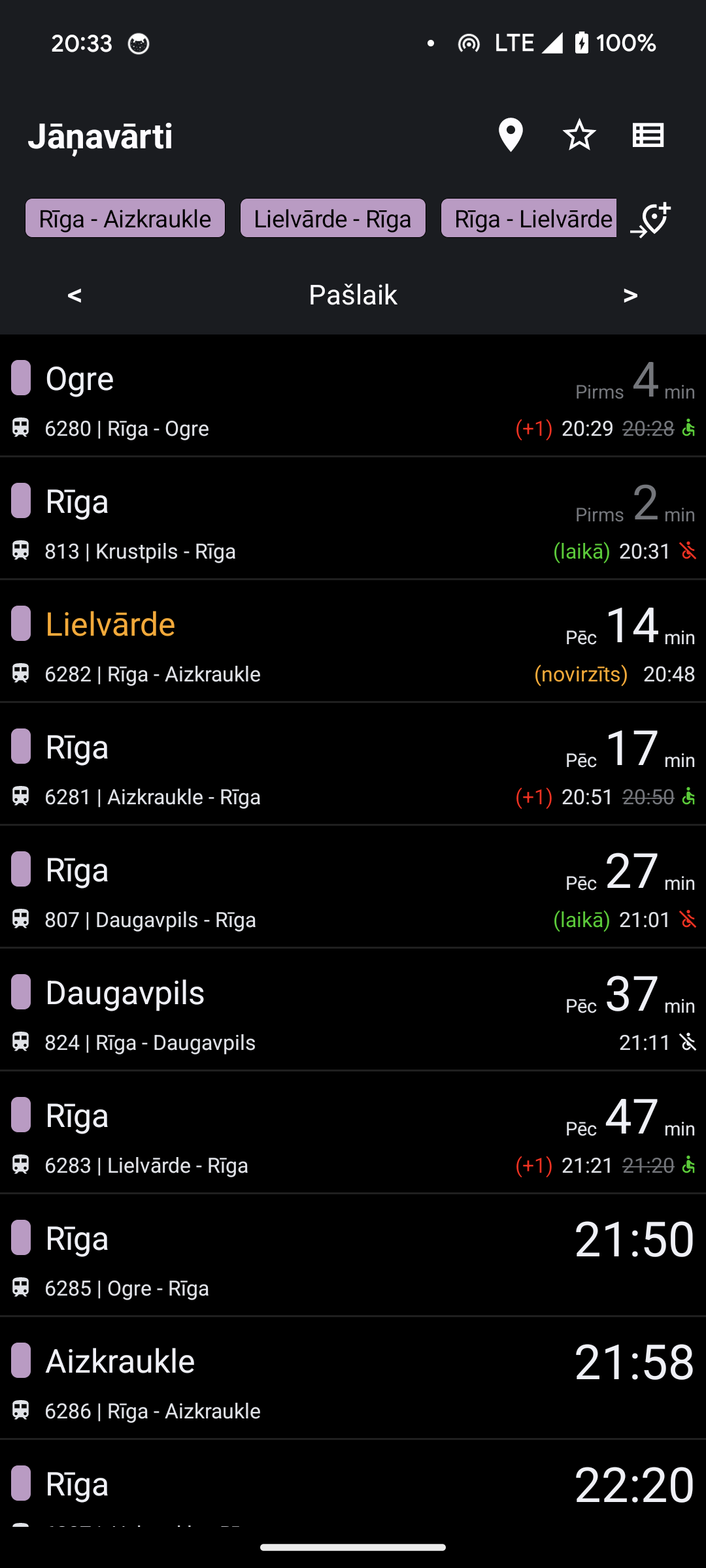Open train 824 Rīga - Daugavpils
This screenshot has width=706, height=1568.
(353, 1010)
